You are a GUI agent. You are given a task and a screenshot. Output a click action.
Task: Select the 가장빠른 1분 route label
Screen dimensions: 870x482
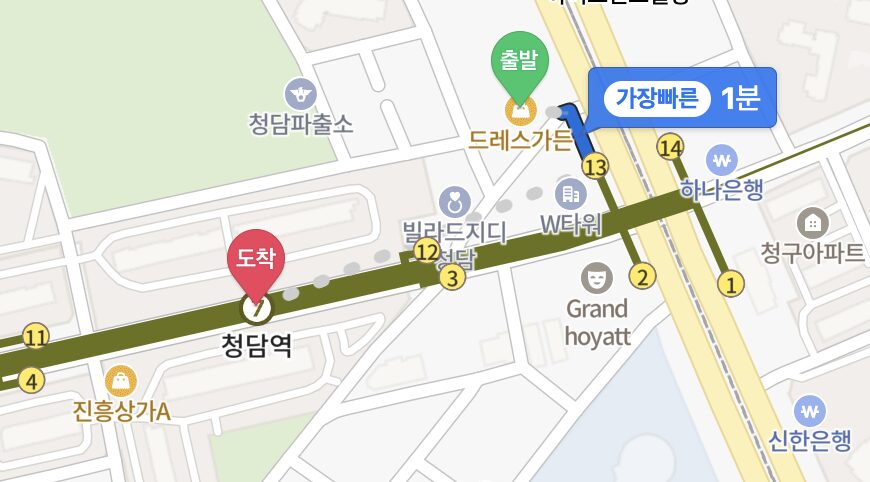point(682,98)
